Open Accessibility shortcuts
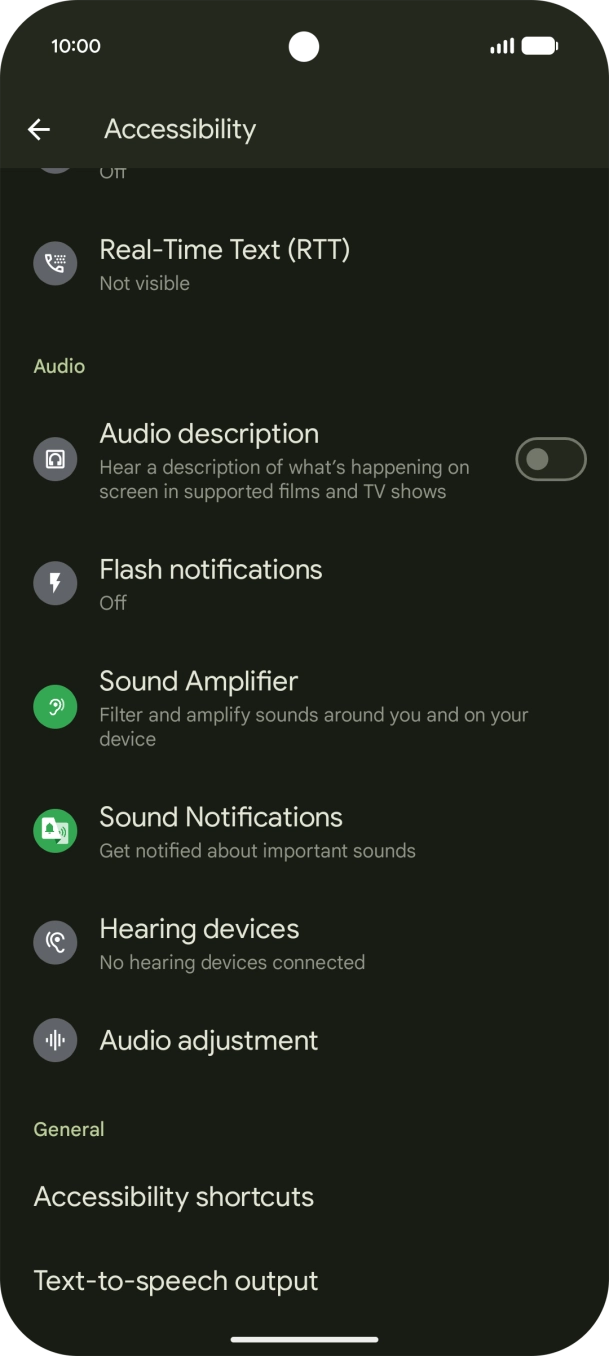609x1356 pixels. [174, 1197]
